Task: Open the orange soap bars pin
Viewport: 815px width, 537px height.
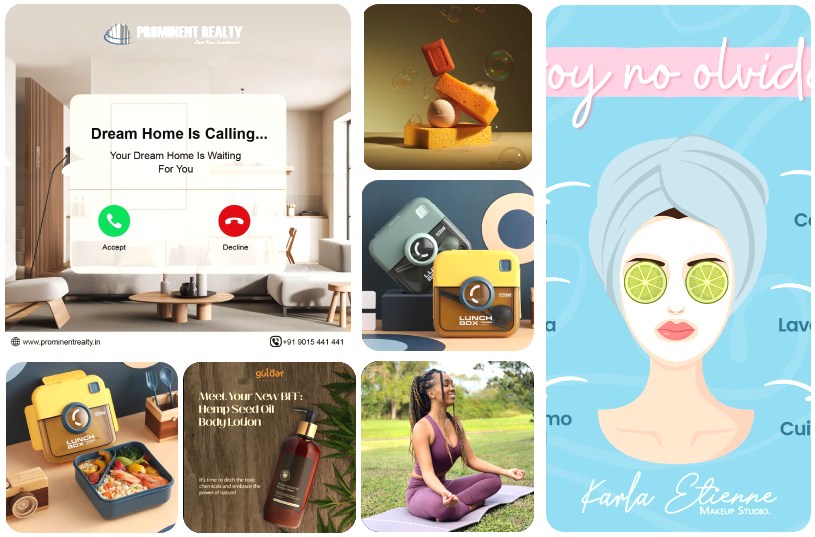Action: [x=447, y=87]
